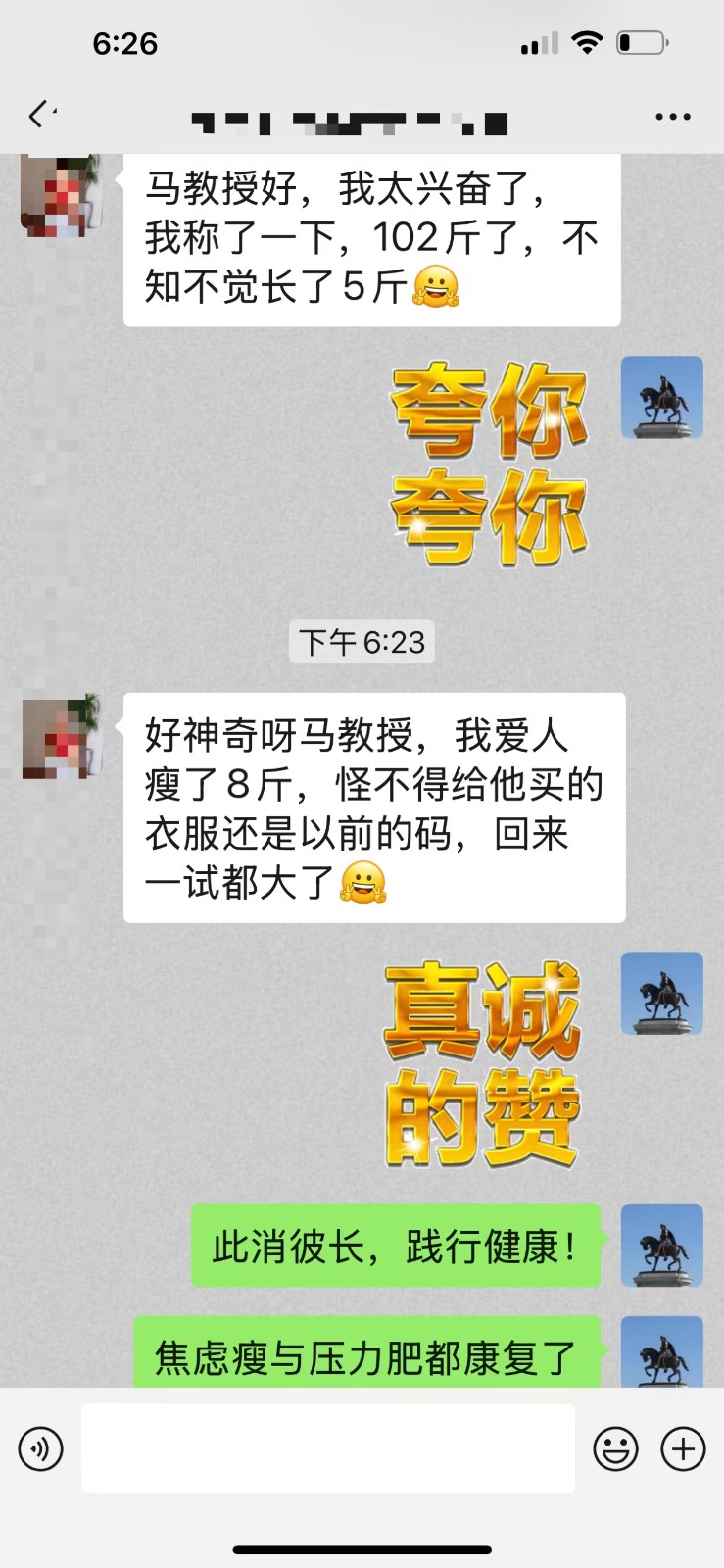This screenshot has width=724, height=1568.
Task: Open horse statue avatar next to 夸你 sticker
Action: point(662,397)
